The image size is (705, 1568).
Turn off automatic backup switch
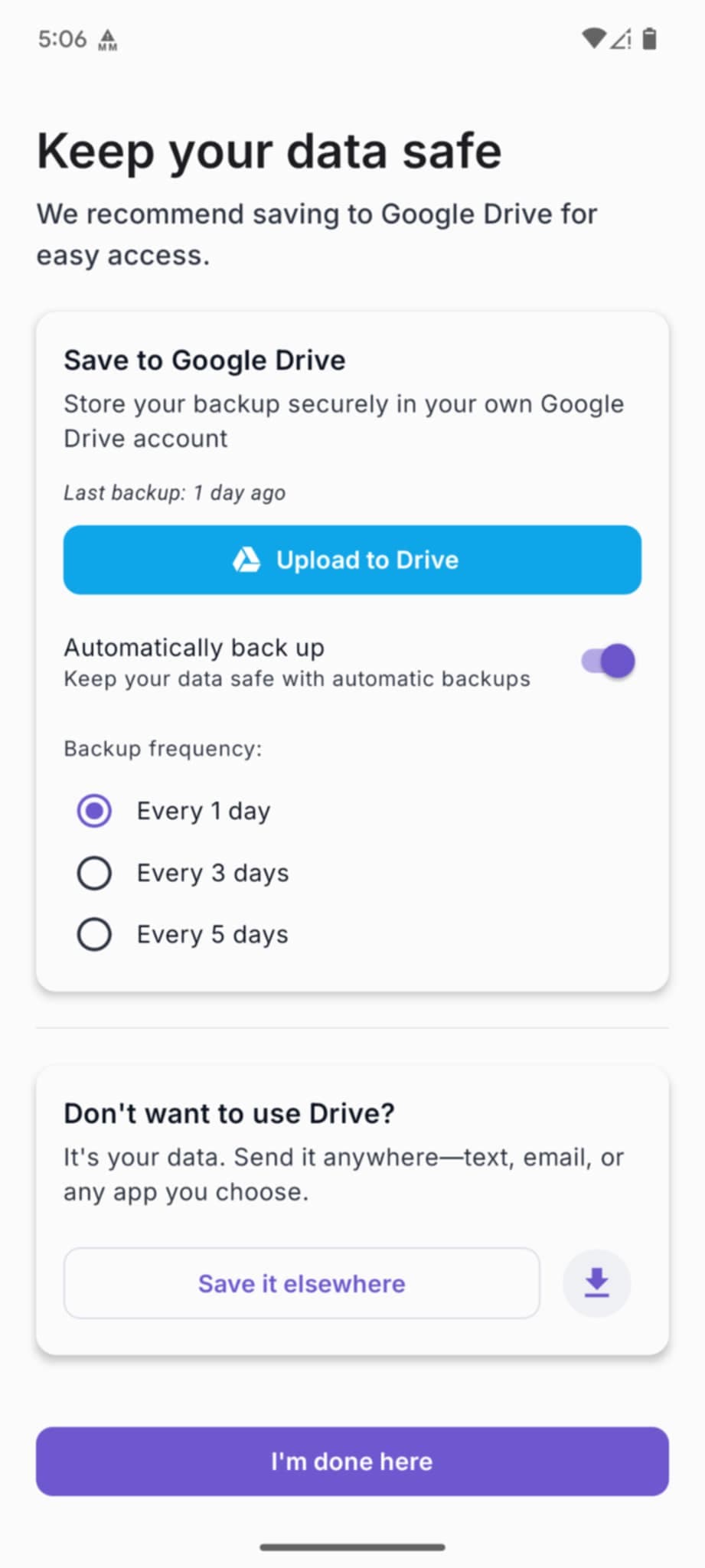pyautogui.click(x=609, y=661)
